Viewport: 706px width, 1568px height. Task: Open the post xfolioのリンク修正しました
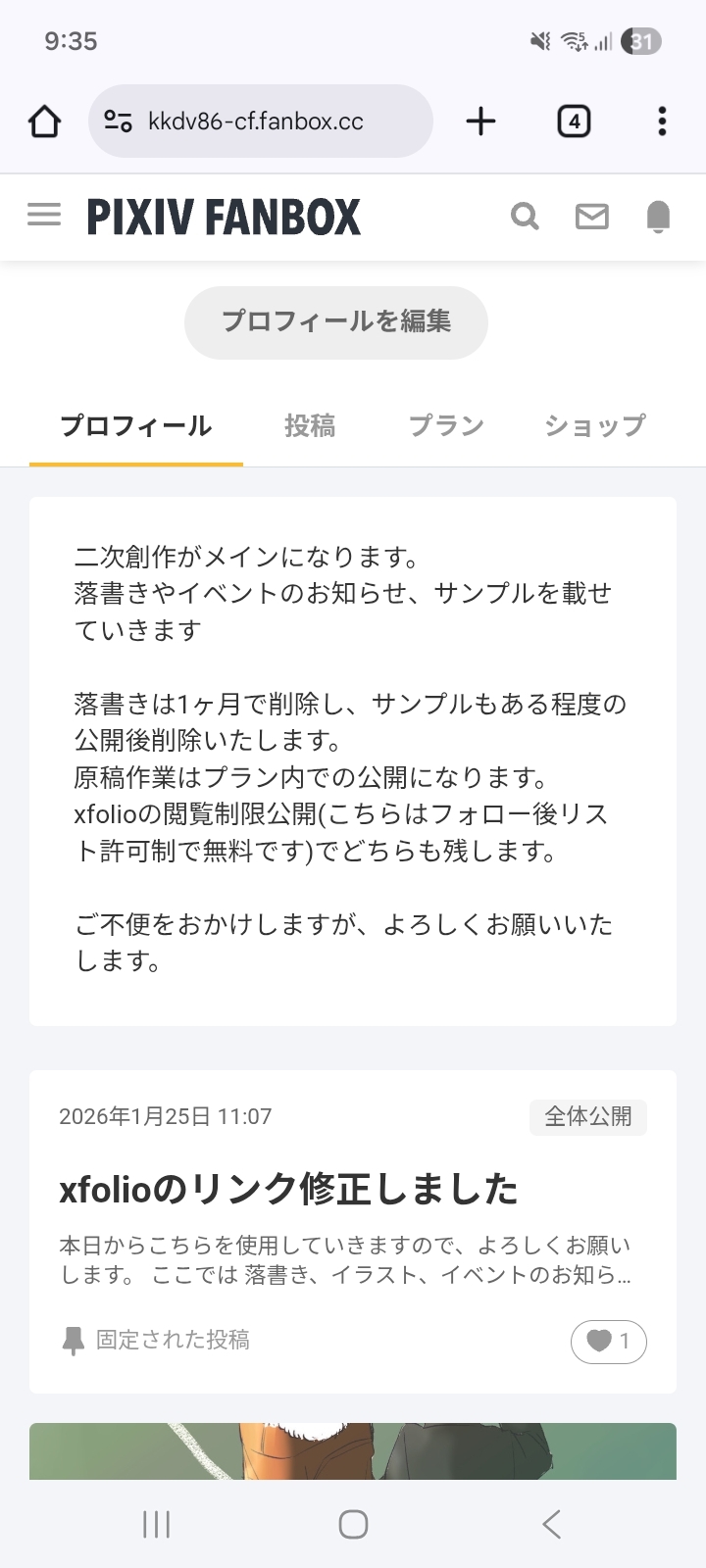tap(288, 1190)
